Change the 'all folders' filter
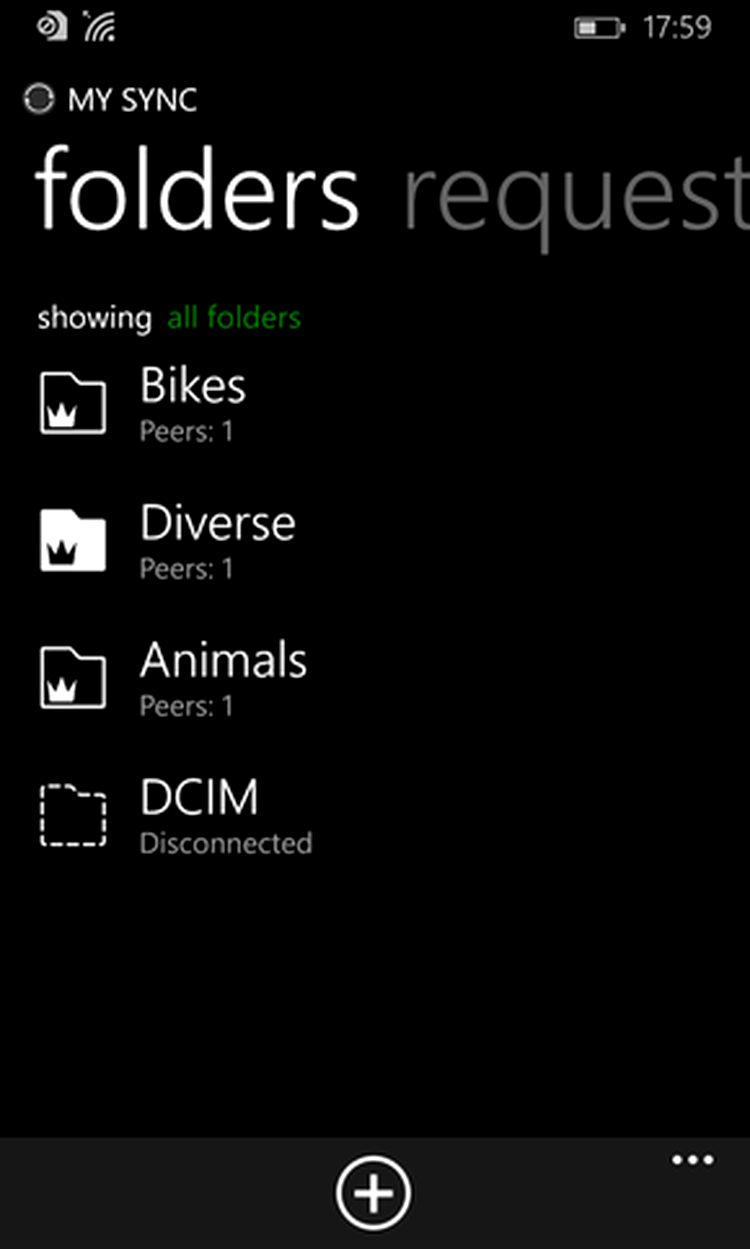Viewport: 750px width, 1249px height. [x=234, y=318]
